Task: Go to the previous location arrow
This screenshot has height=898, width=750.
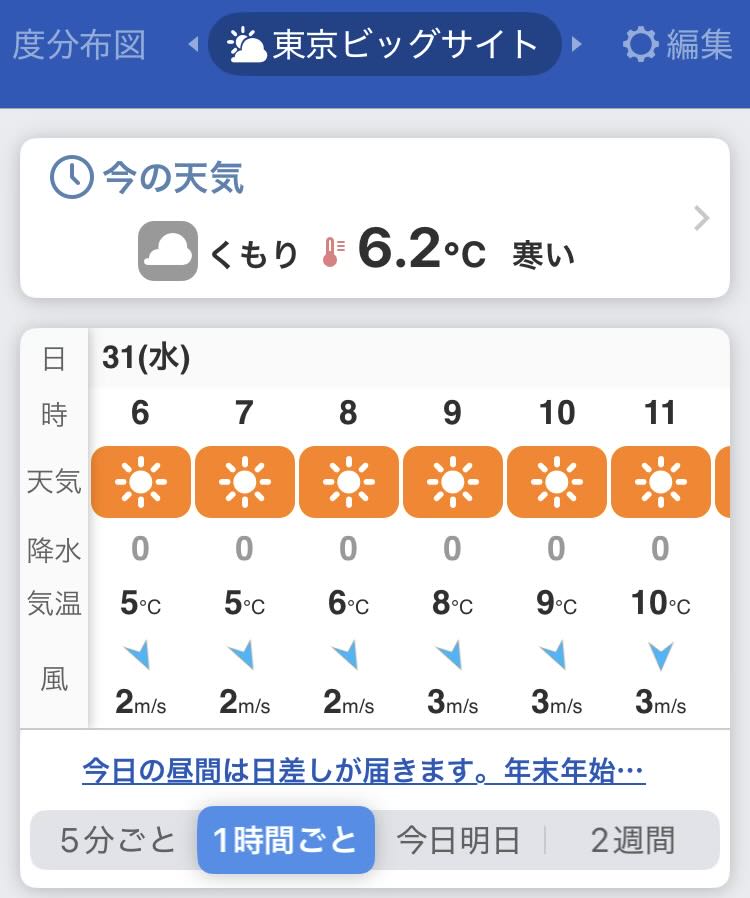Action: pos(193,45)
